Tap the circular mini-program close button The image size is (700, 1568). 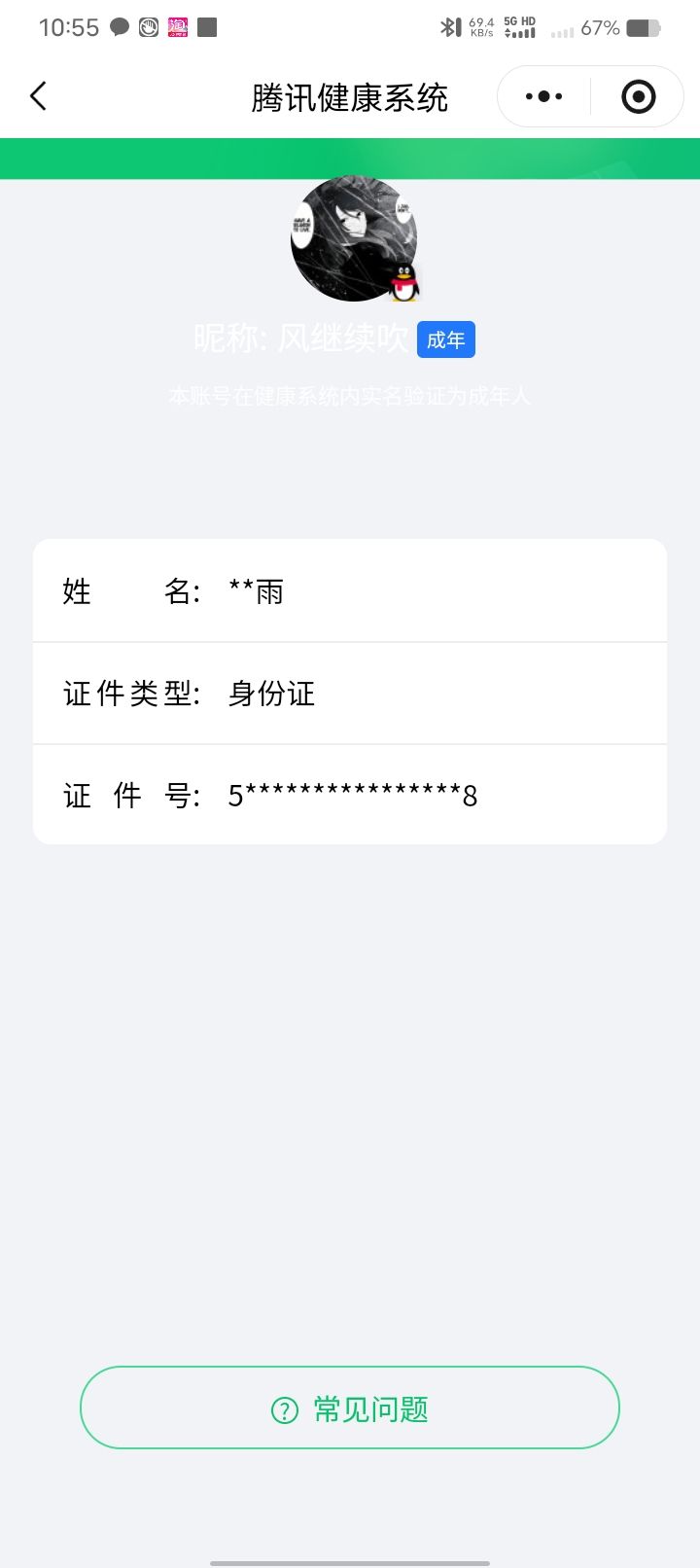(639, 95)
